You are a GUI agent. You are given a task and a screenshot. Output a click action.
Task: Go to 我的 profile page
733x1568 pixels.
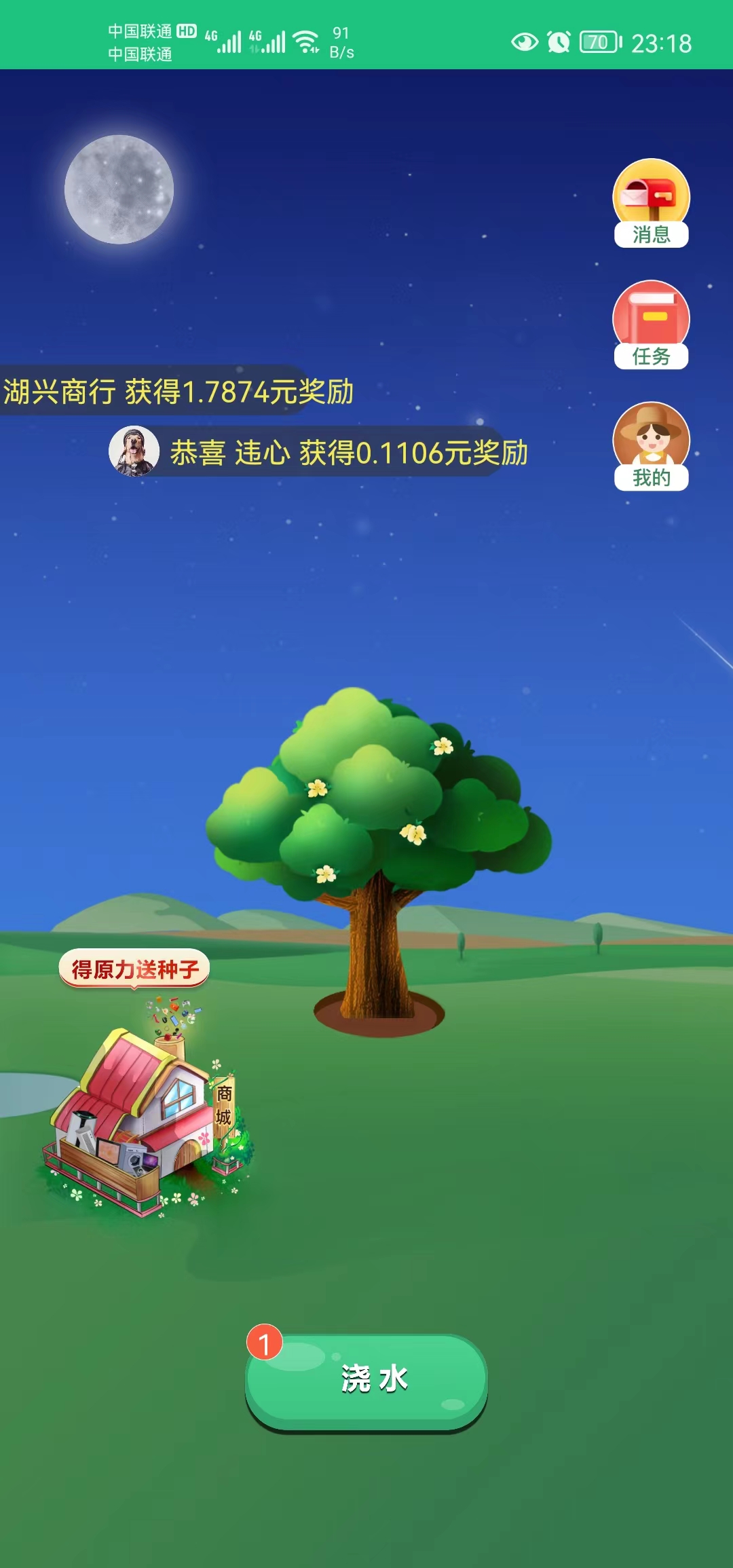(651, 446)
